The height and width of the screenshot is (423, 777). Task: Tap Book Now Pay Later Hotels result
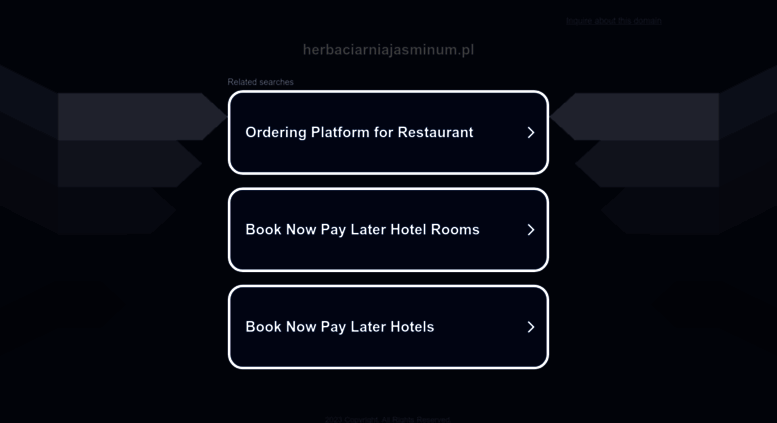(x=388, y=327)
